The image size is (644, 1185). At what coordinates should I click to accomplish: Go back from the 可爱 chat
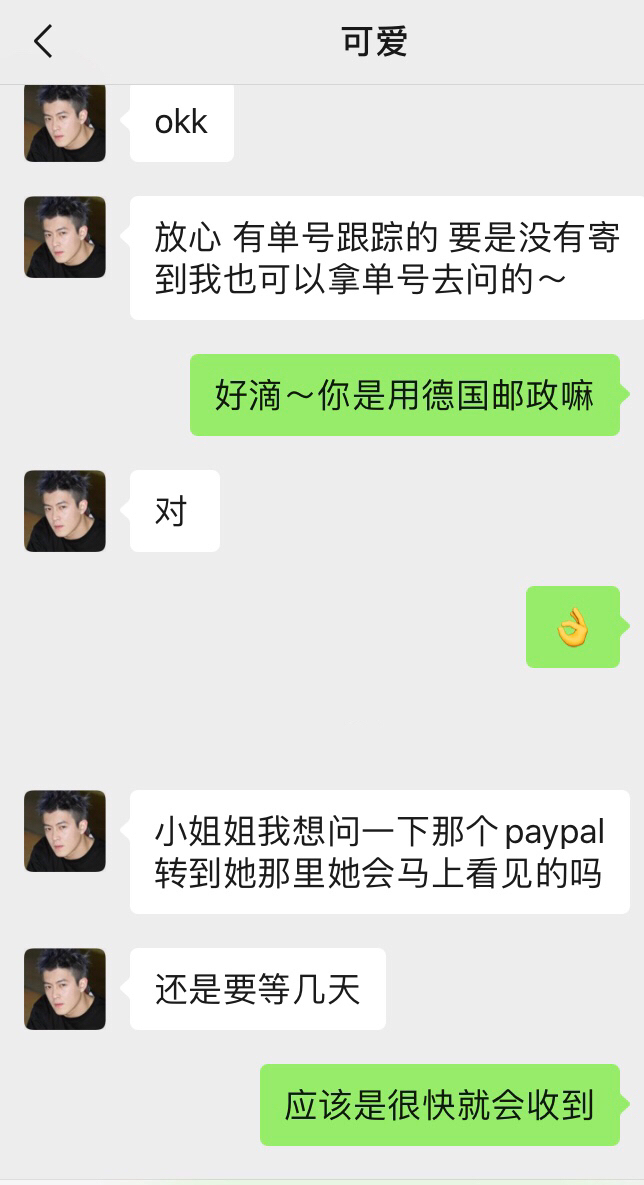point(42,42)
